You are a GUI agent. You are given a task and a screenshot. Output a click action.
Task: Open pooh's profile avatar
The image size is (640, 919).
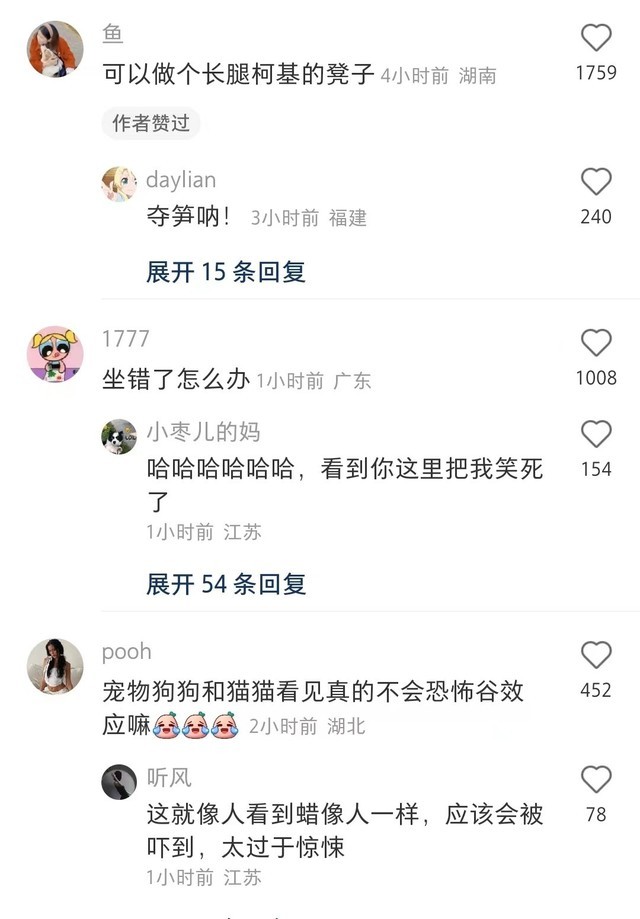[55, 666]
